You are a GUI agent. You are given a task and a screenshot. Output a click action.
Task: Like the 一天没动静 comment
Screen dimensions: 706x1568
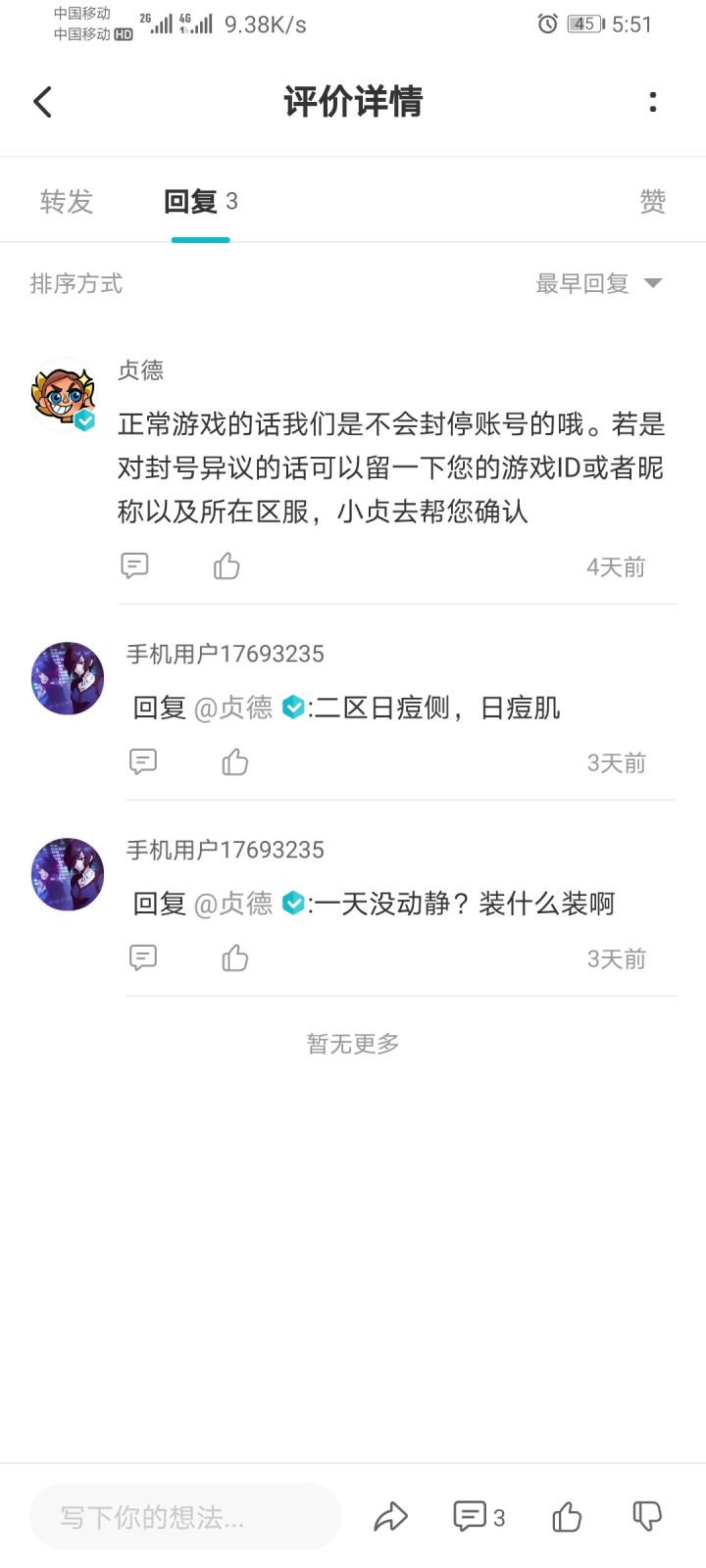tap(235, 957)
